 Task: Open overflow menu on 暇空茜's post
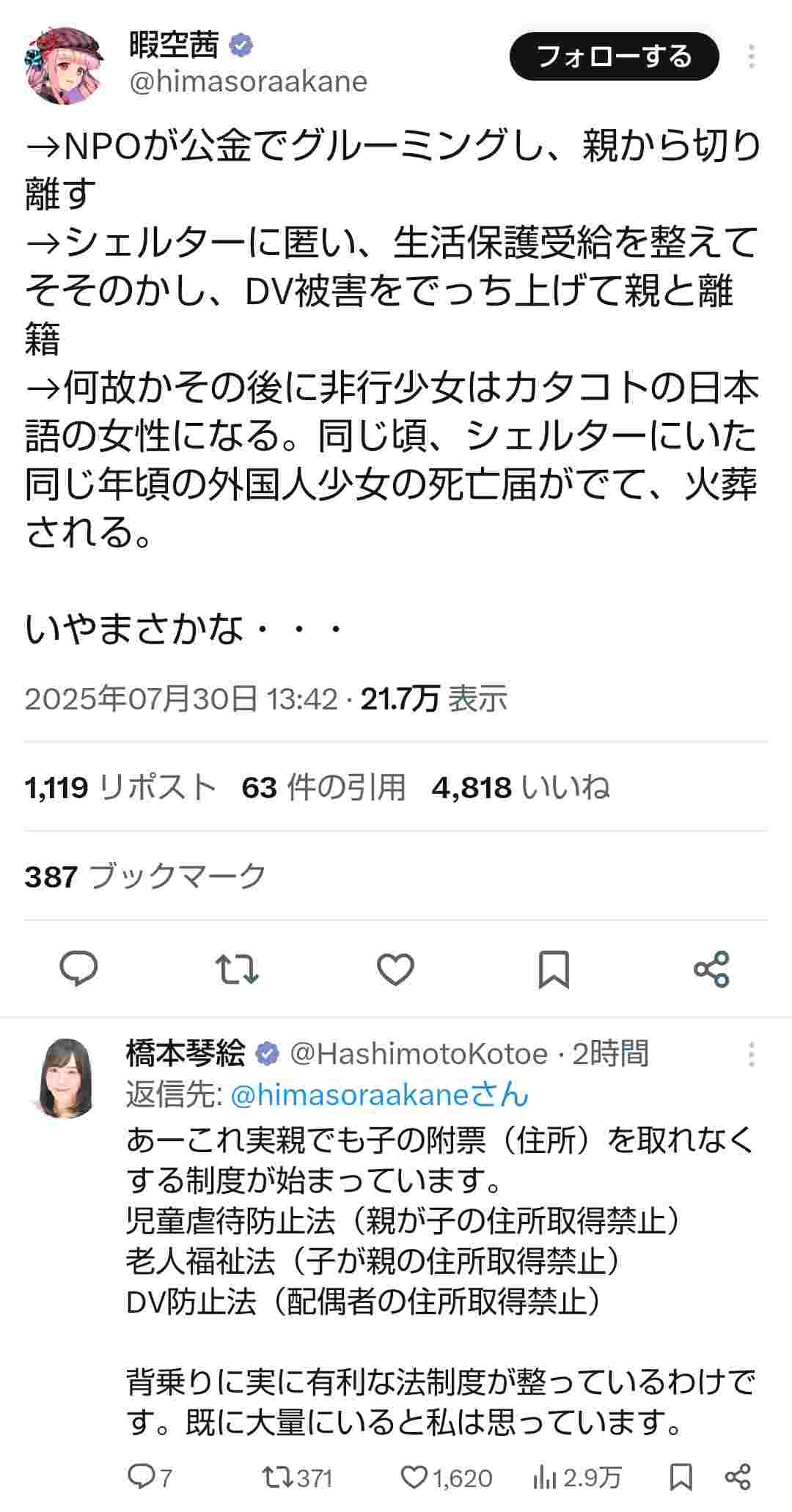click(751, 56)
